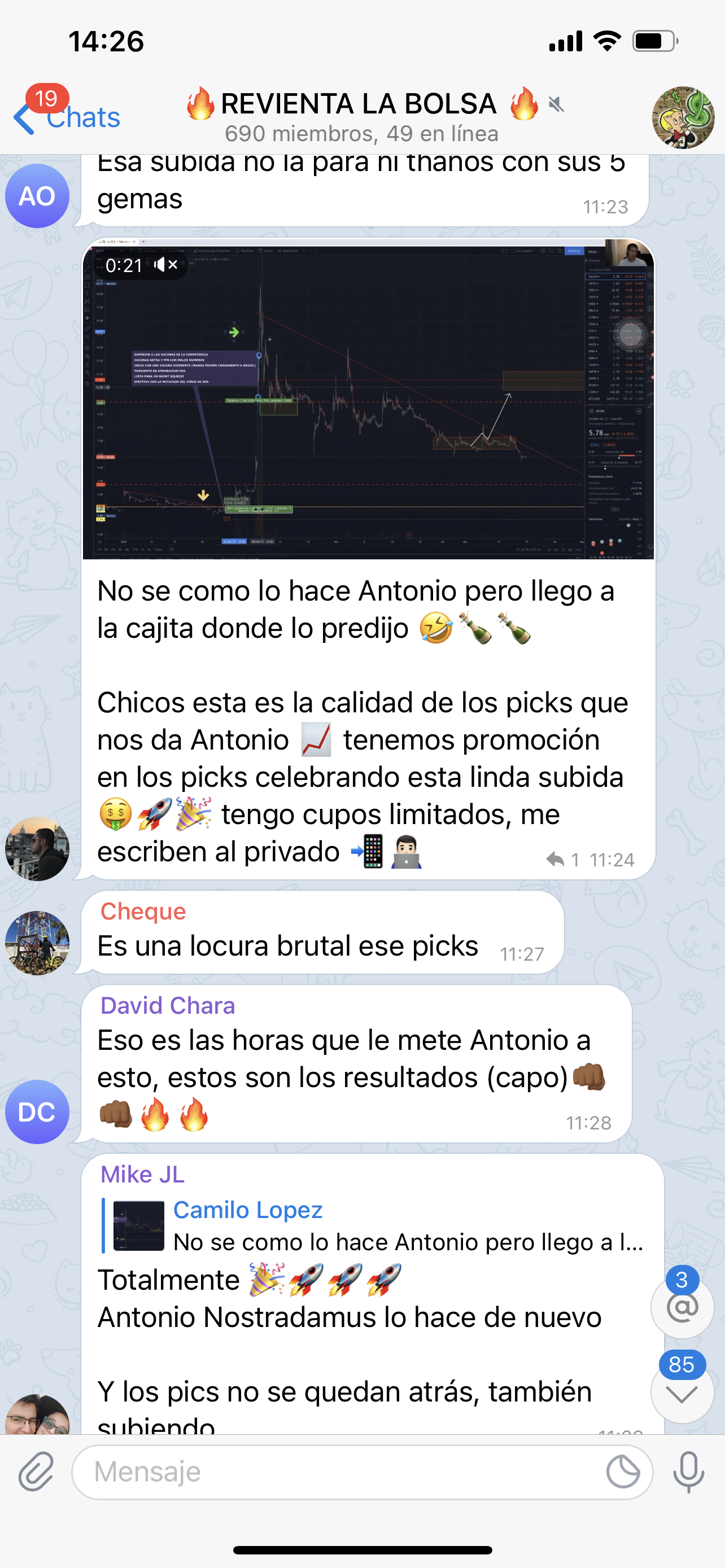Viewport: 725px width, 1568px height.
Task: Open the group profile picture
Action: coord(683,117)
